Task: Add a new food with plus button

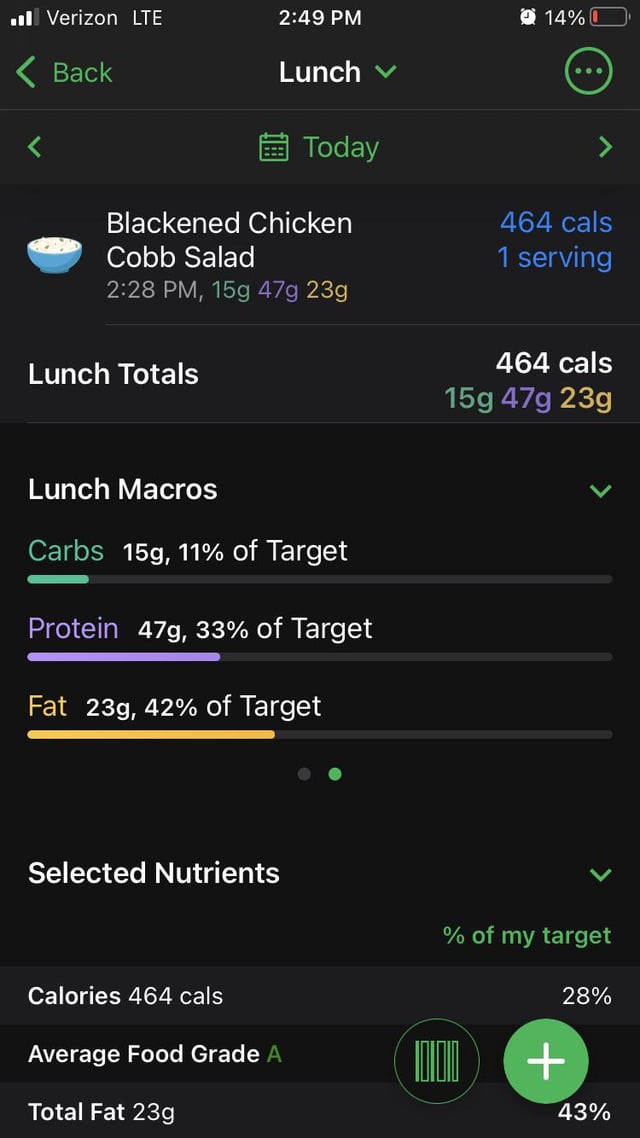Action: (546, 1060)
